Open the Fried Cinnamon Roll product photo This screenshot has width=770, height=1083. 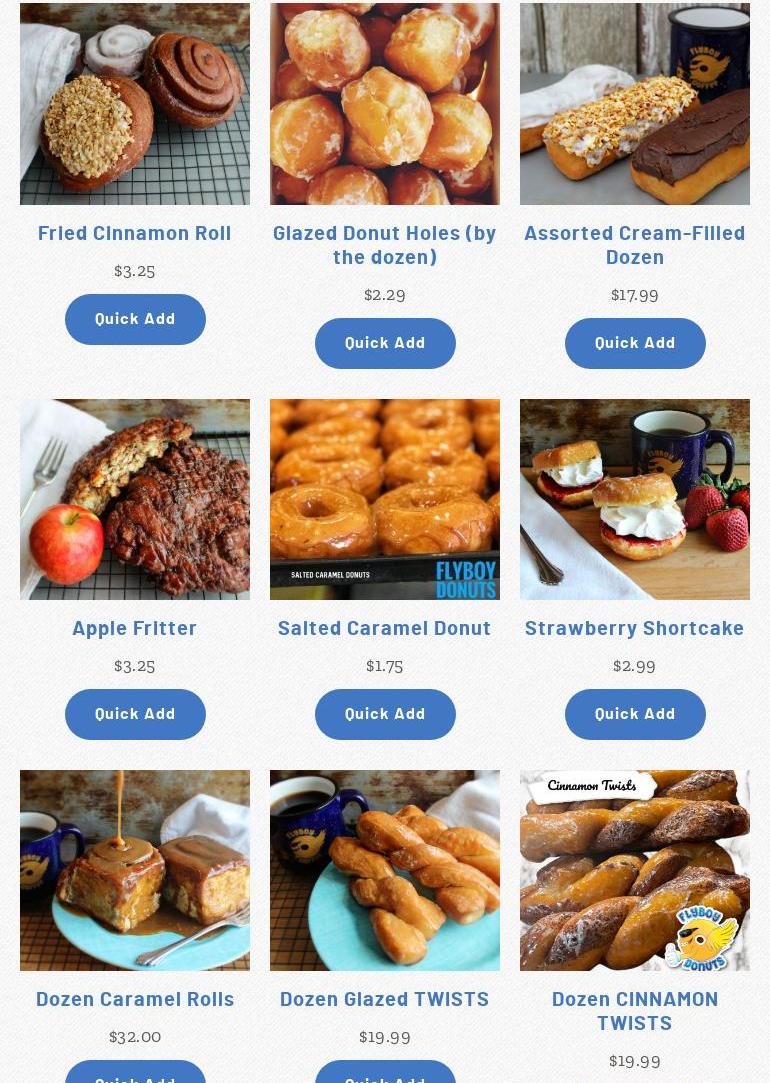pyautogui.click(x=135, y=104)
